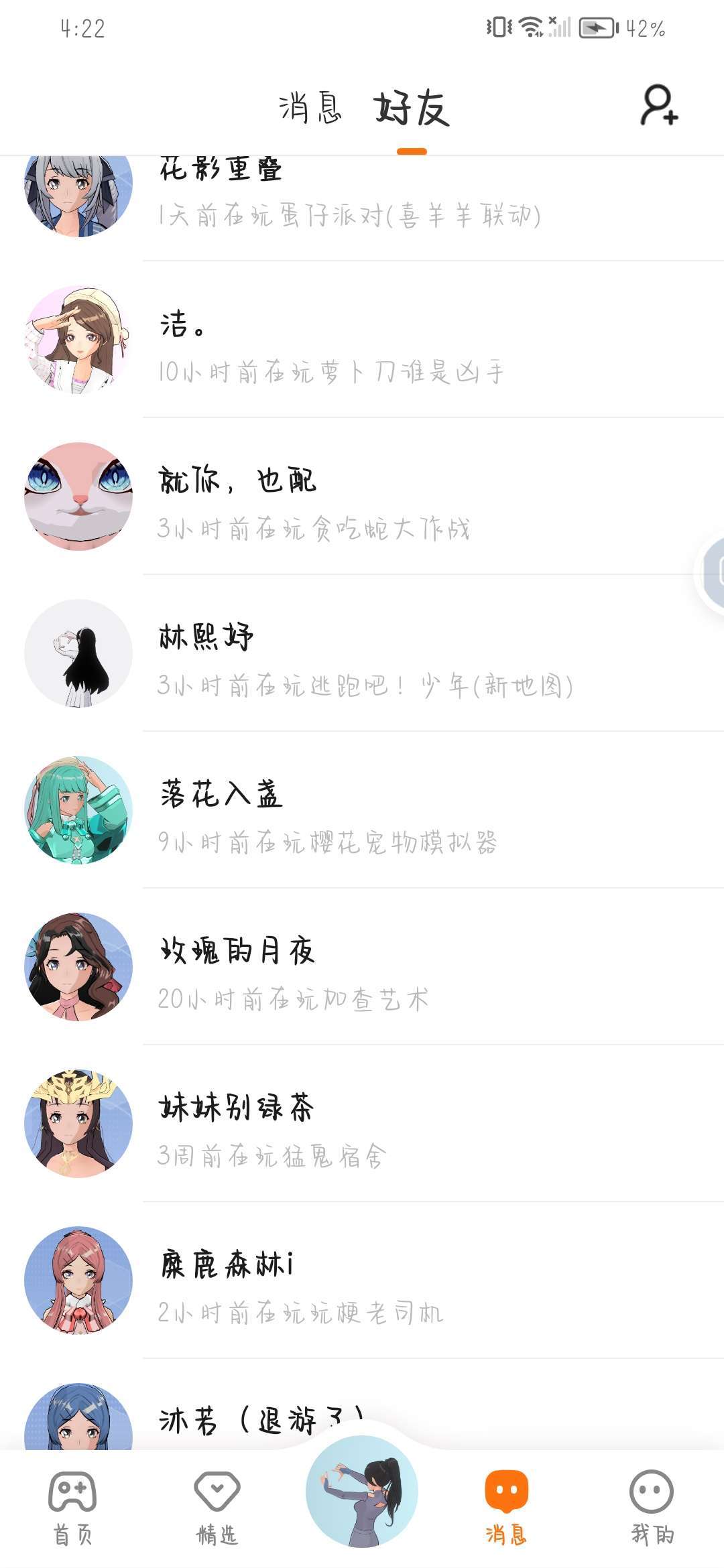Open the center avatar button

pyautogui.click(x=362, y=1492)
